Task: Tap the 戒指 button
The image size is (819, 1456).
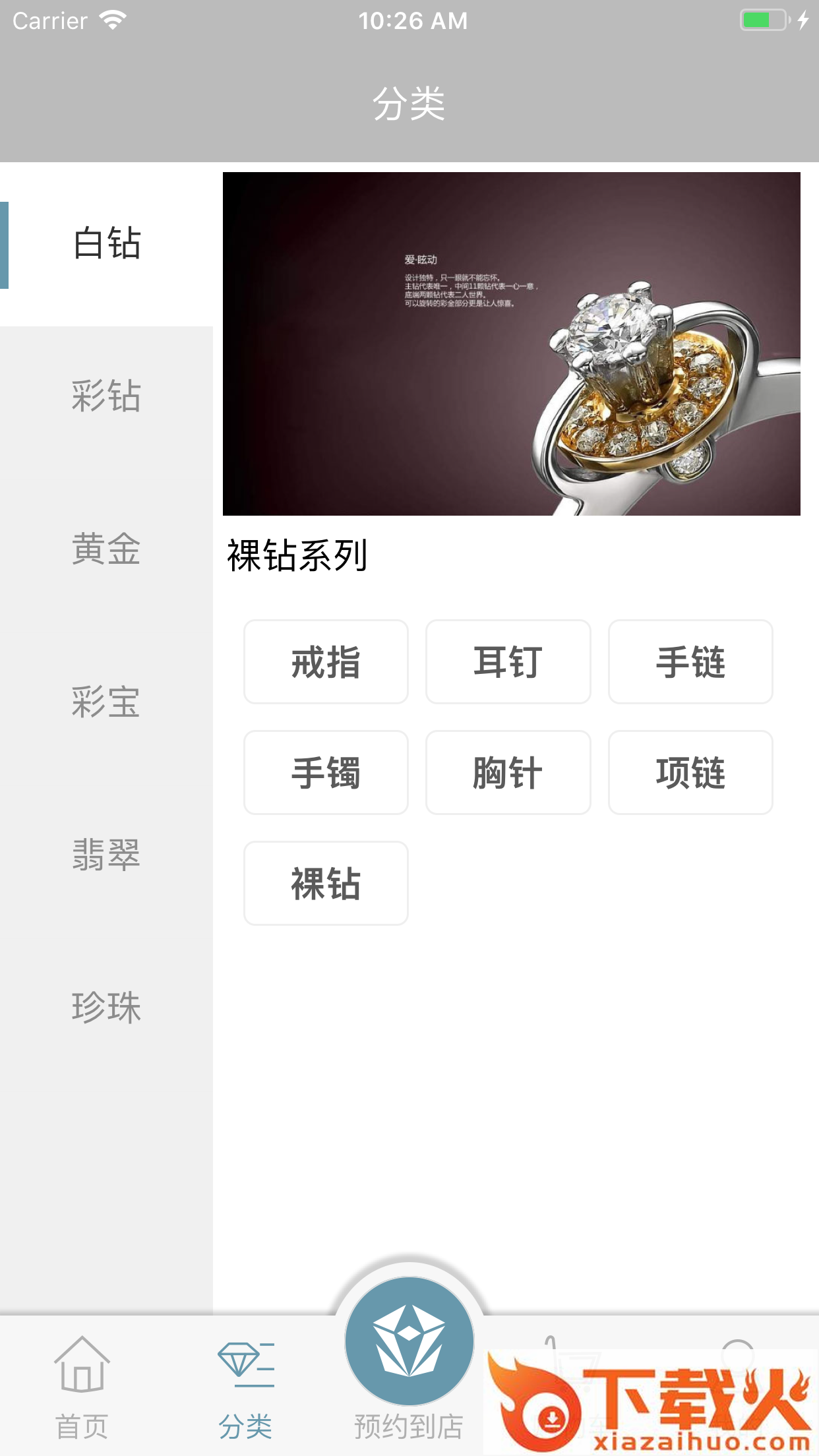Action: coord(326,662)
